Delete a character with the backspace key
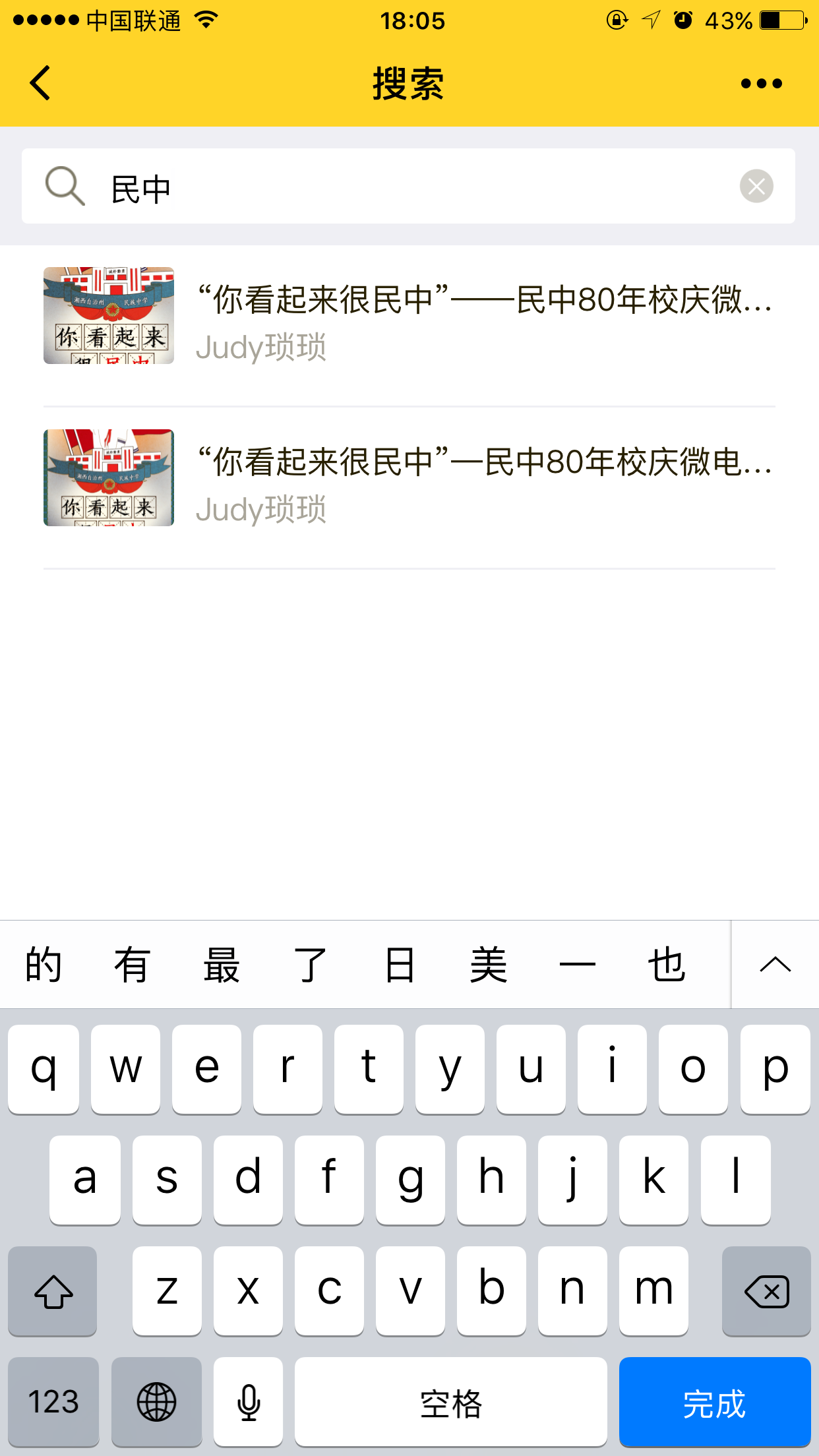This screenshot has width=819, height=1456. (x=766, y=1291)
